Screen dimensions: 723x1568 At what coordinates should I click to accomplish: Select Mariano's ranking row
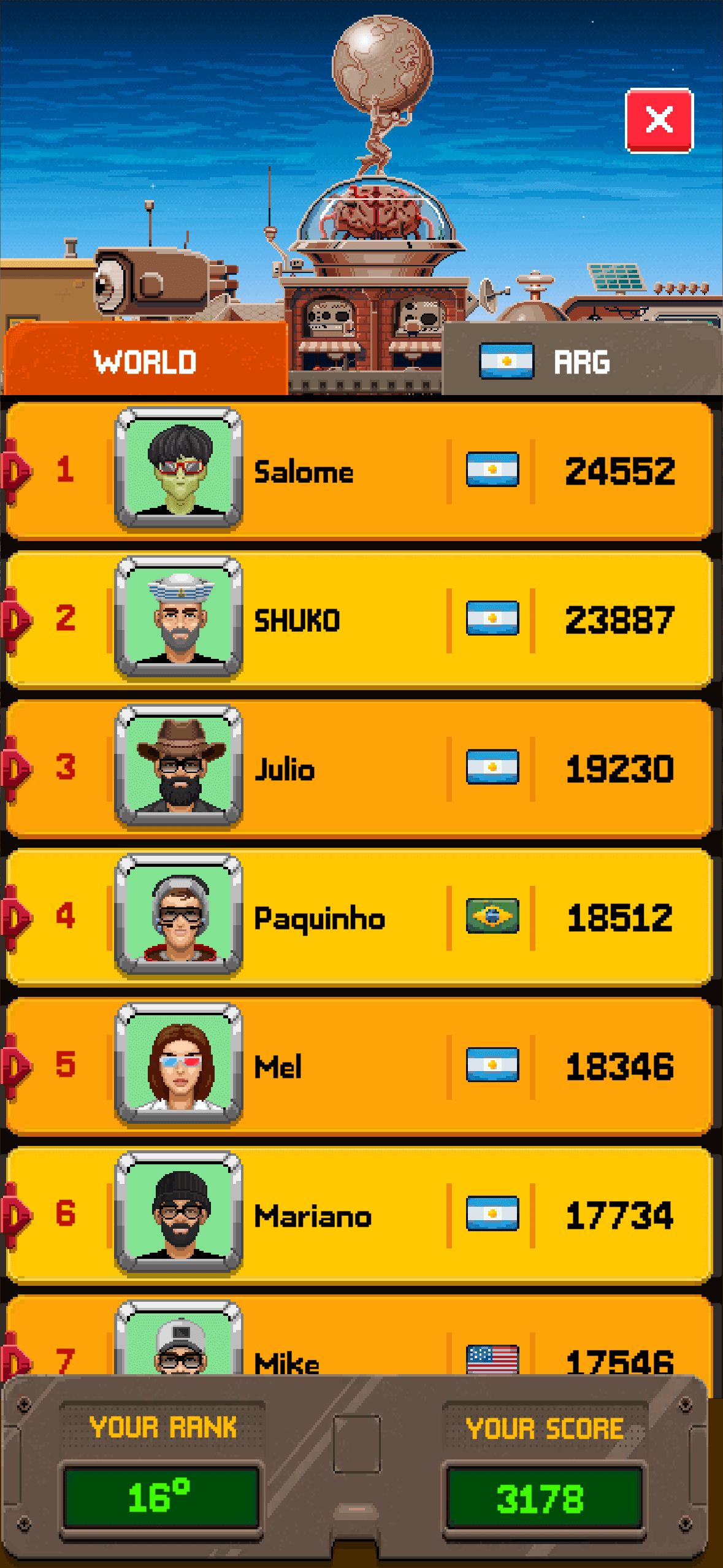point(359,1215)
